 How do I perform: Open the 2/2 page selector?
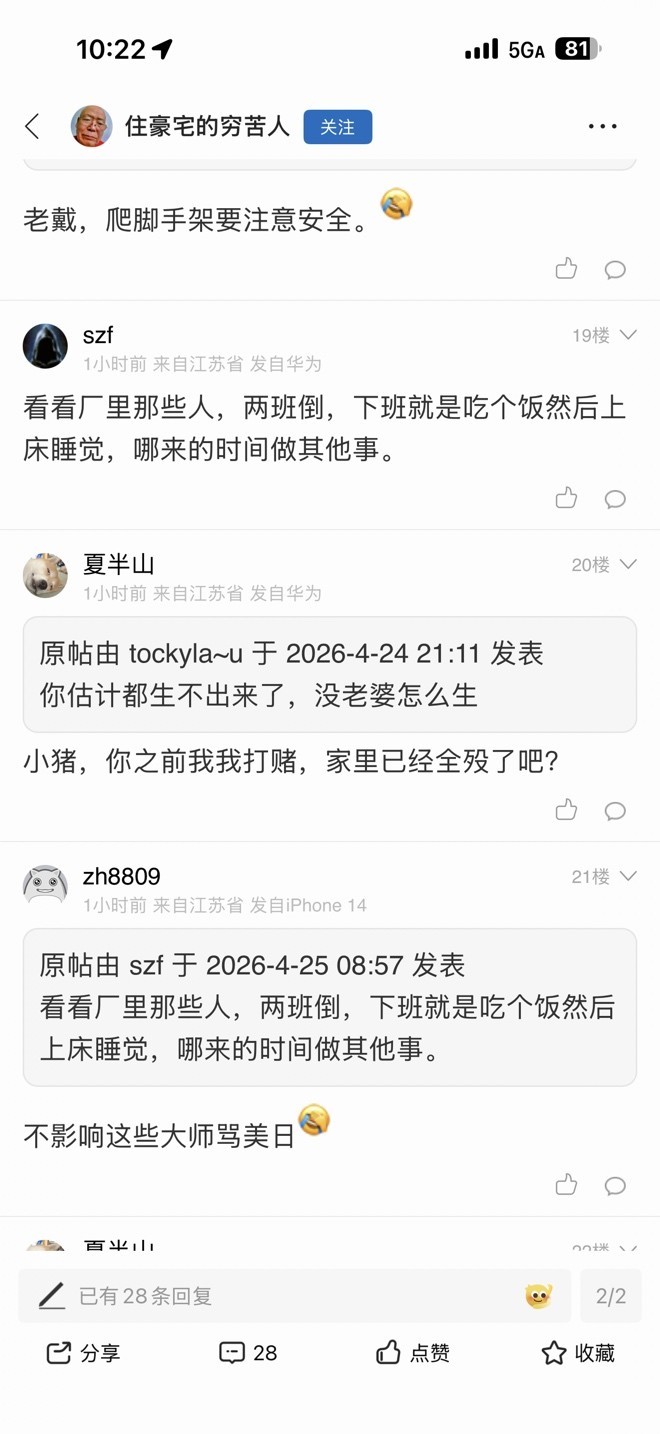[610, 1296]
